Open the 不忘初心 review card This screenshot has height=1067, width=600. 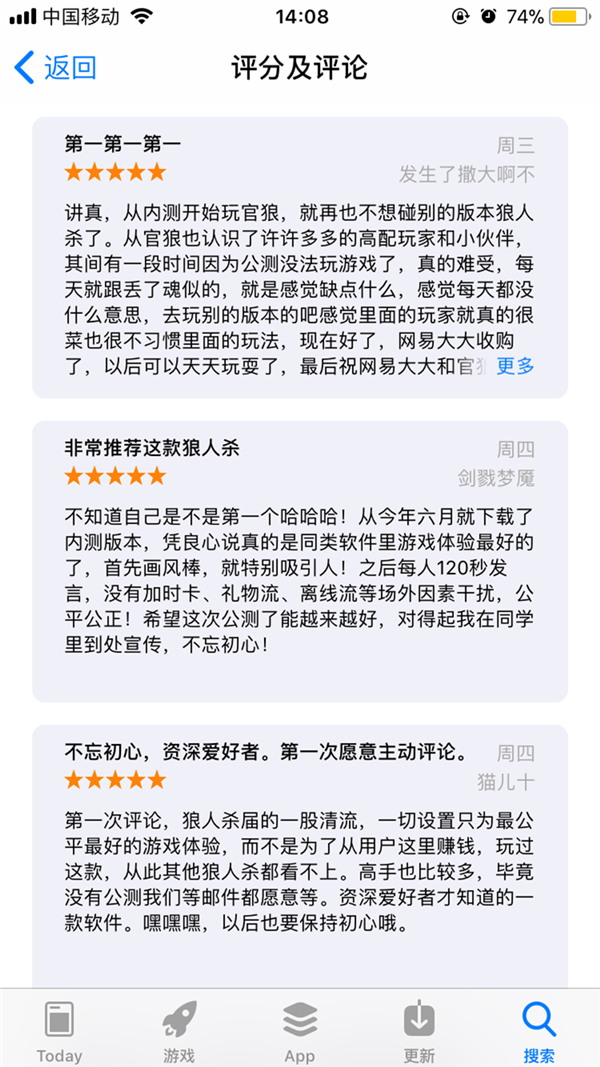click(x=300, y=850)
